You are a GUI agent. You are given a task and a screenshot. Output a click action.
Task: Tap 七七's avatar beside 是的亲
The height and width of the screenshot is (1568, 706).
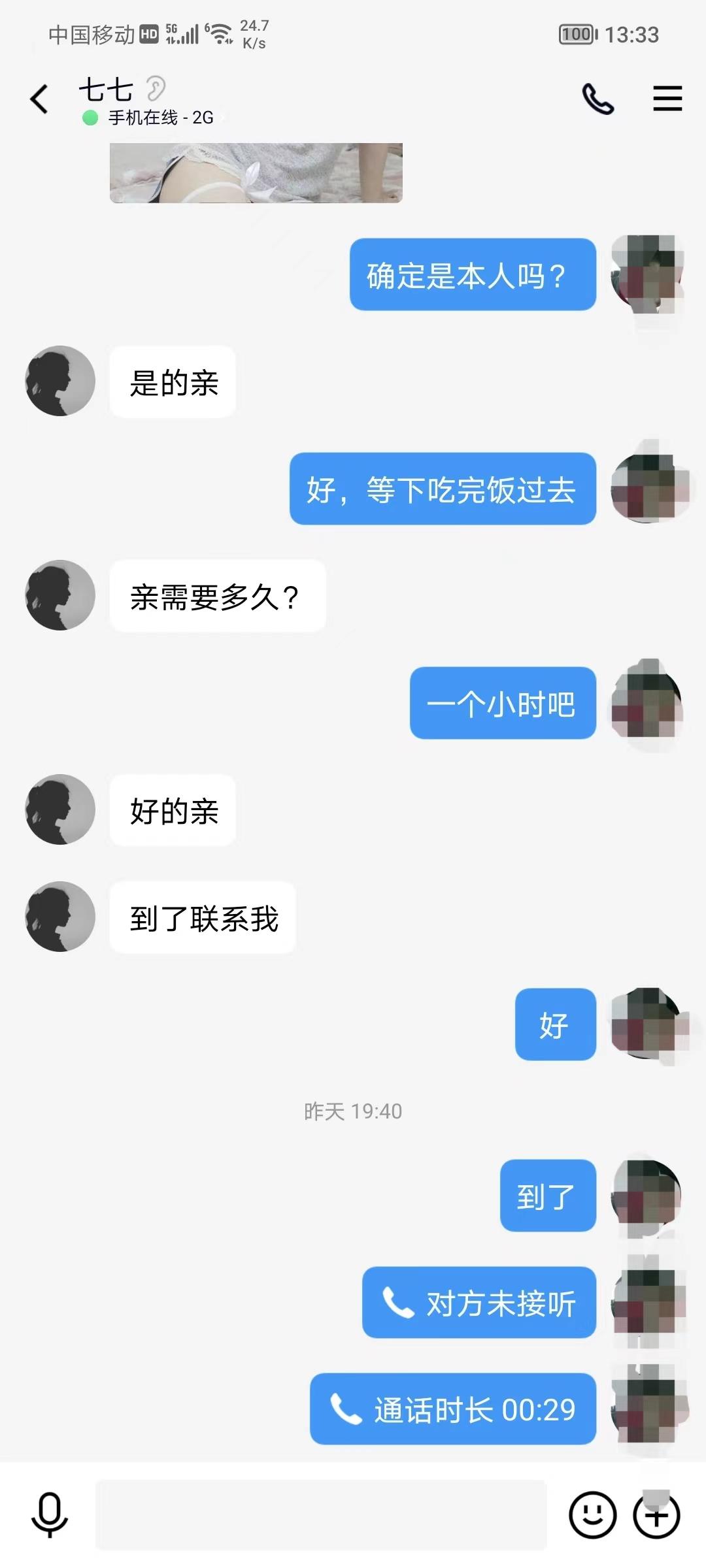click(60, 381)
